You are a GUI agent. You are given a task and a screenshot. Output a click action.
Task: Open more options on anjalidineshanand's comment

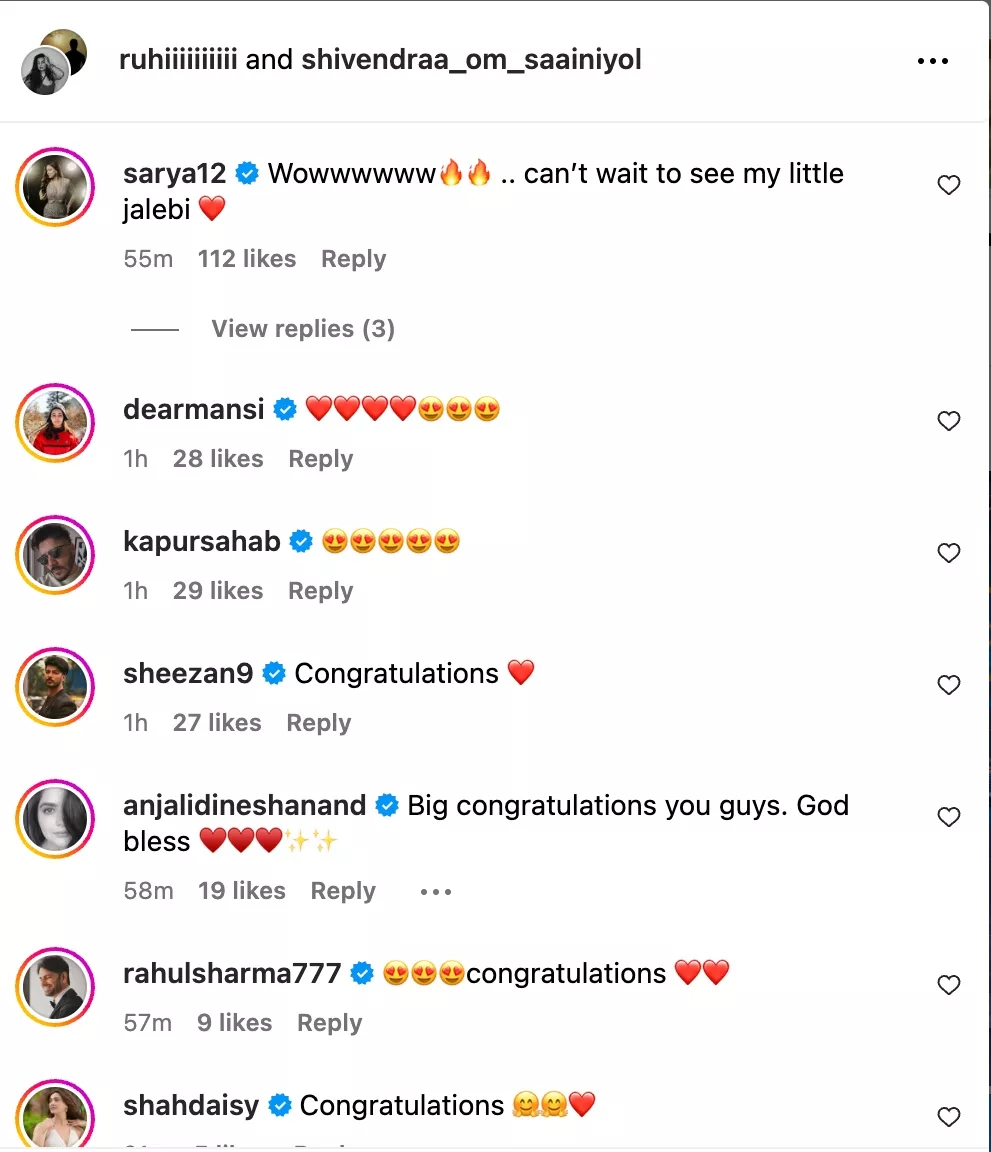click(435, 891)
